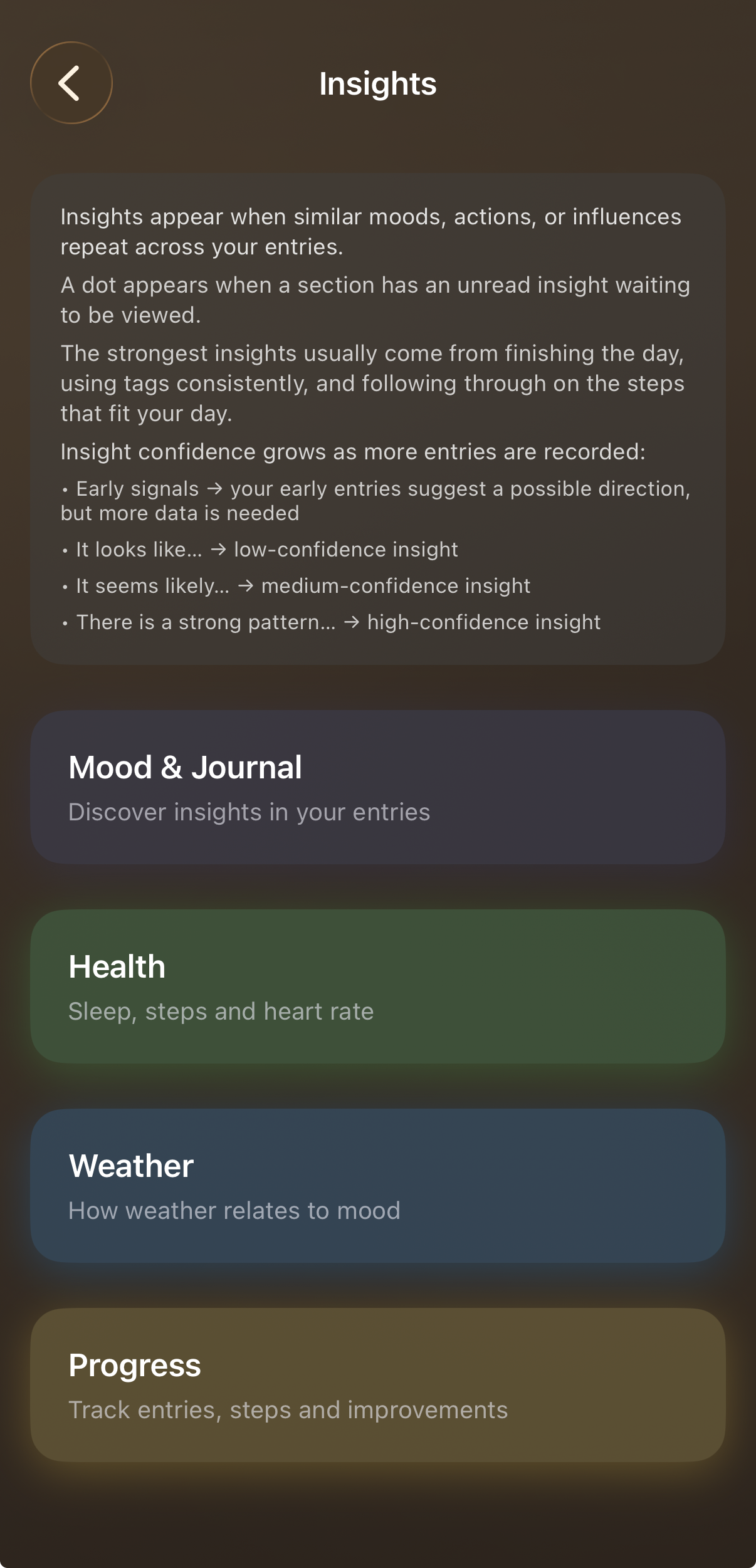
Task: Select the Insights page title
Action: click(x=378, y=83)
